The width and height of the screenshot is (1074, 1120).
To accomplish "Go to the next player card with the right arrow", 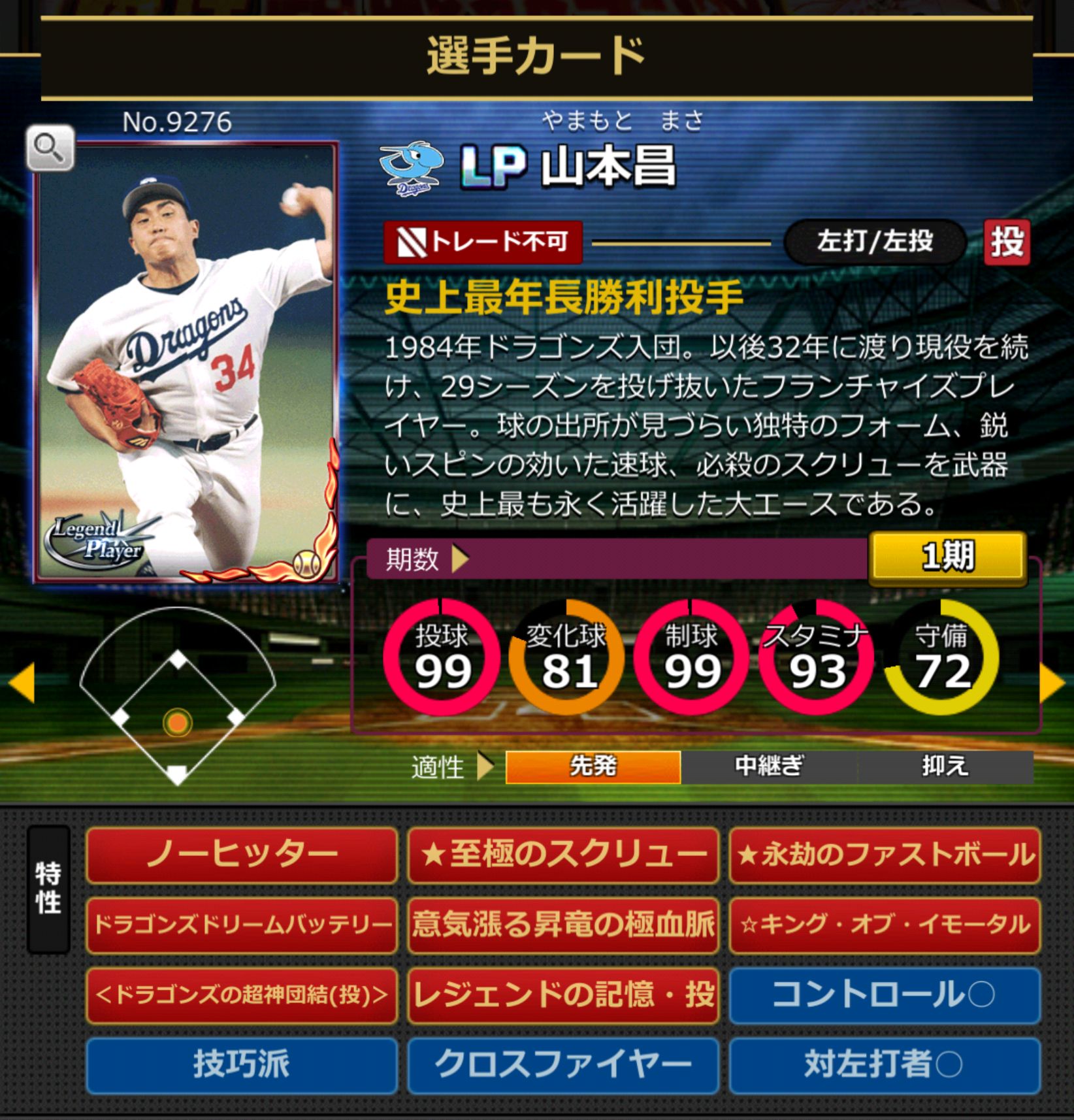I will click(1052, 683).
